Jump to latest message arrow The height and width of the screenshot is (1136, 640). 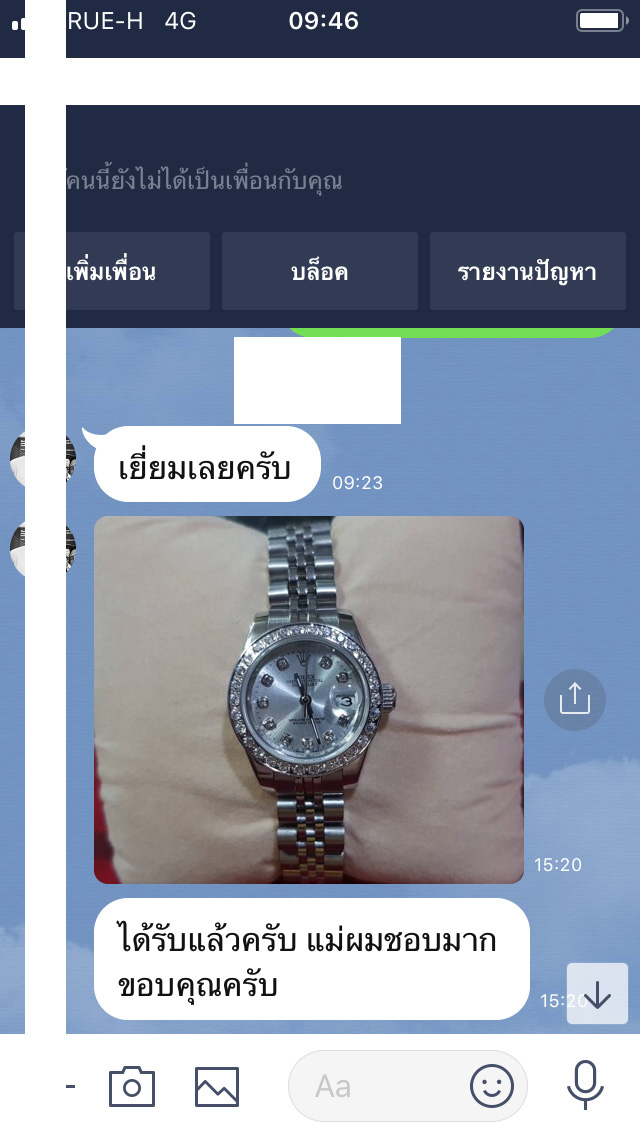pyautogui.click(x=597, y=993)
